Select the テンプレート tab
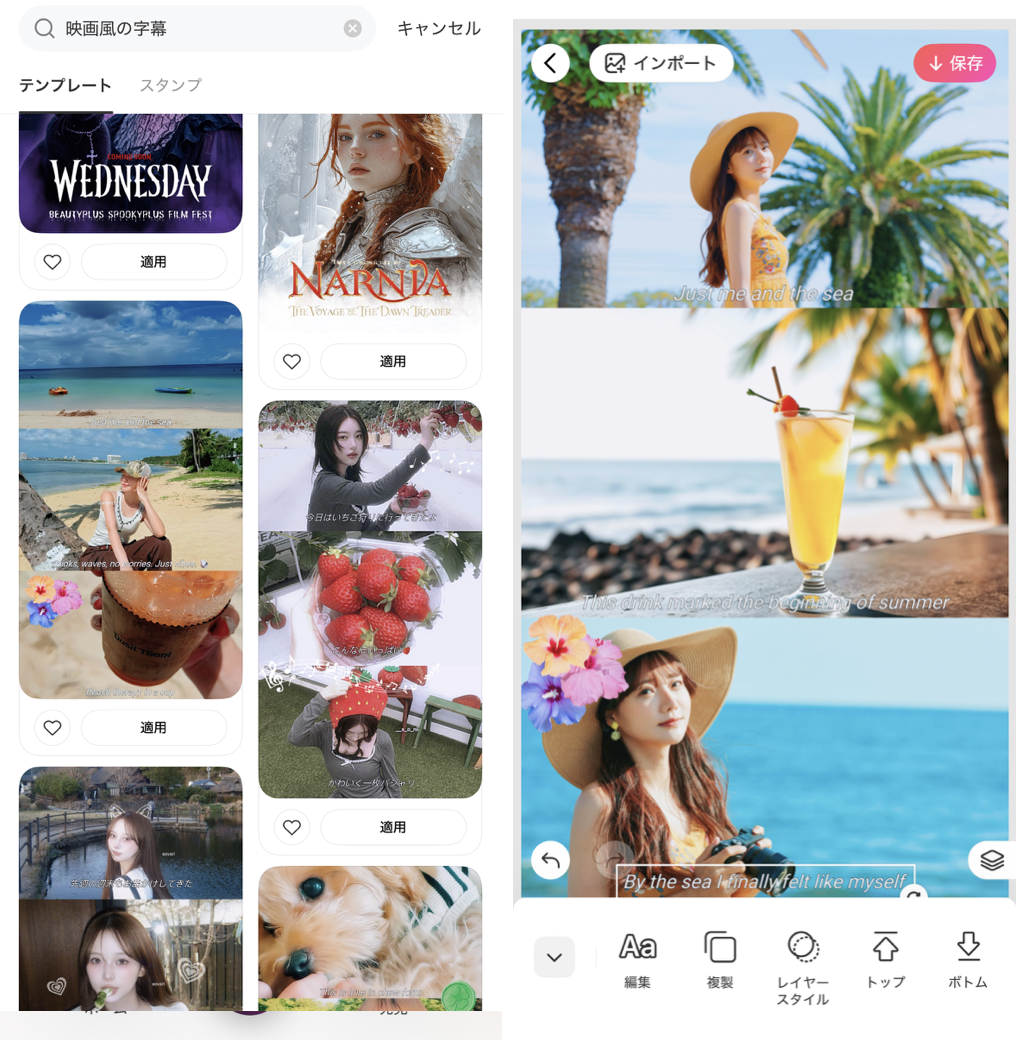The height and width of the screenshot is (1044, 1016). click(x=65, y=85)
